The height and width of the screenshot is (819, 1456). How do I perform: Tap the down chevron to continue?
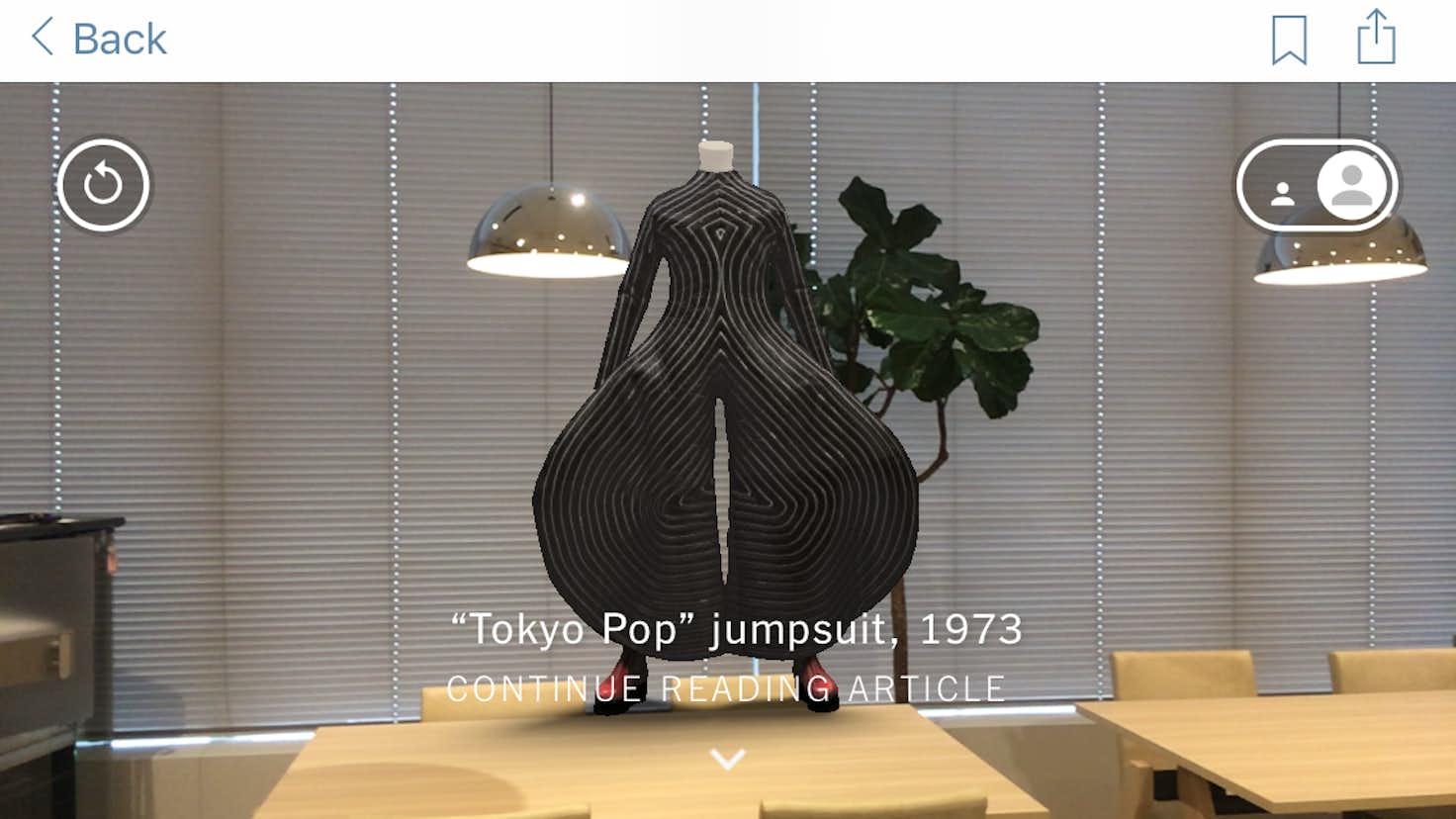[x=727, y=760]
